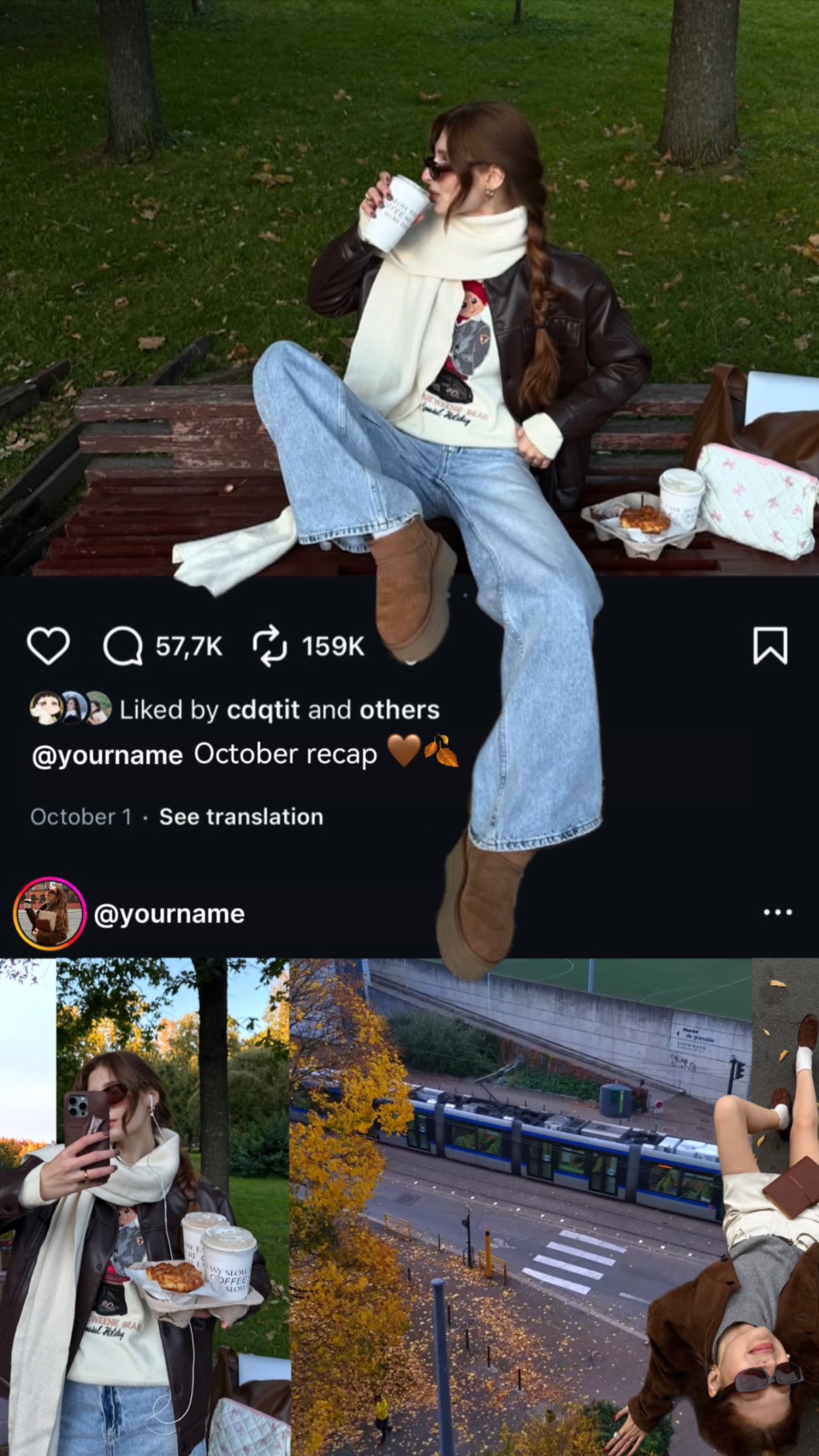Open cdqtit's profile

(264, 709)
